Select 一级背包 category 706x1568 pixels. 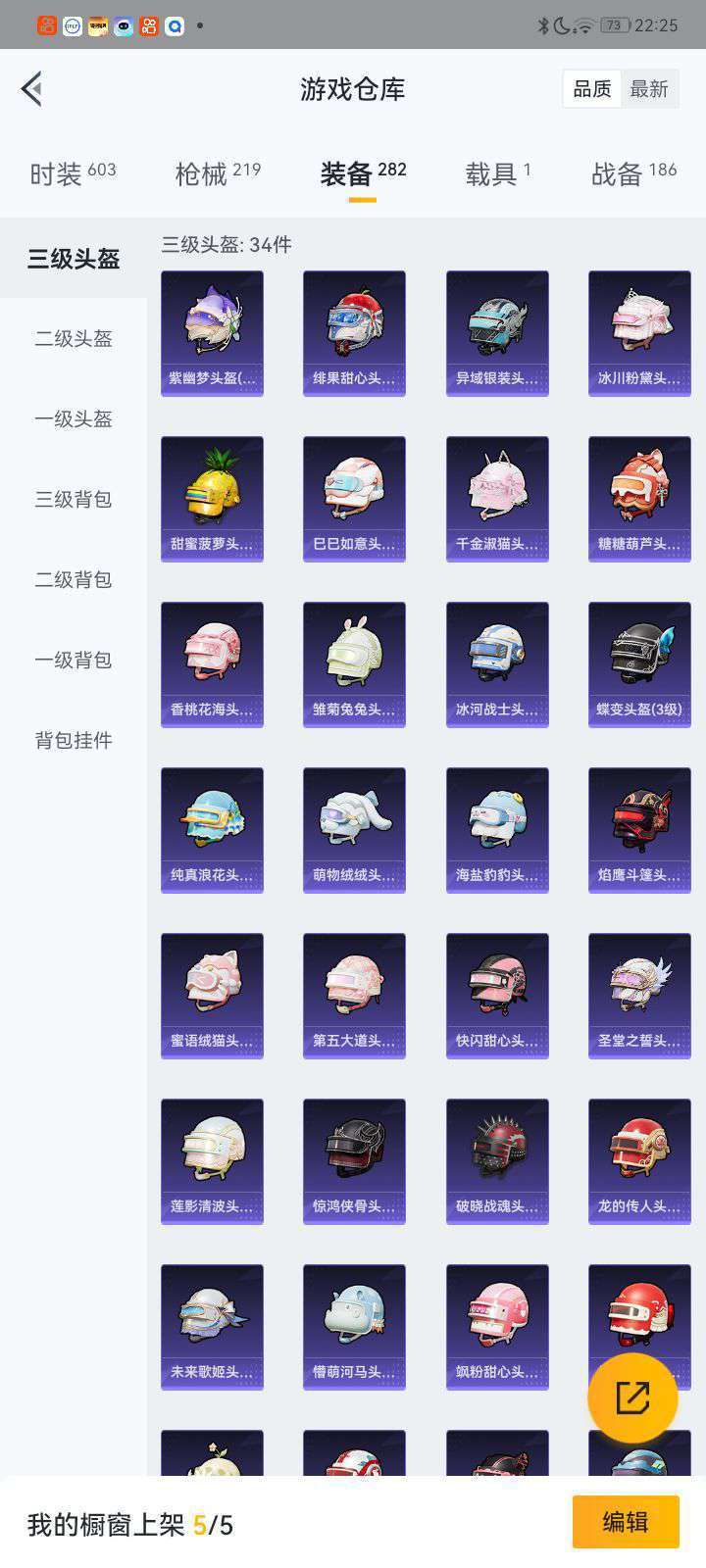point(74,661)
